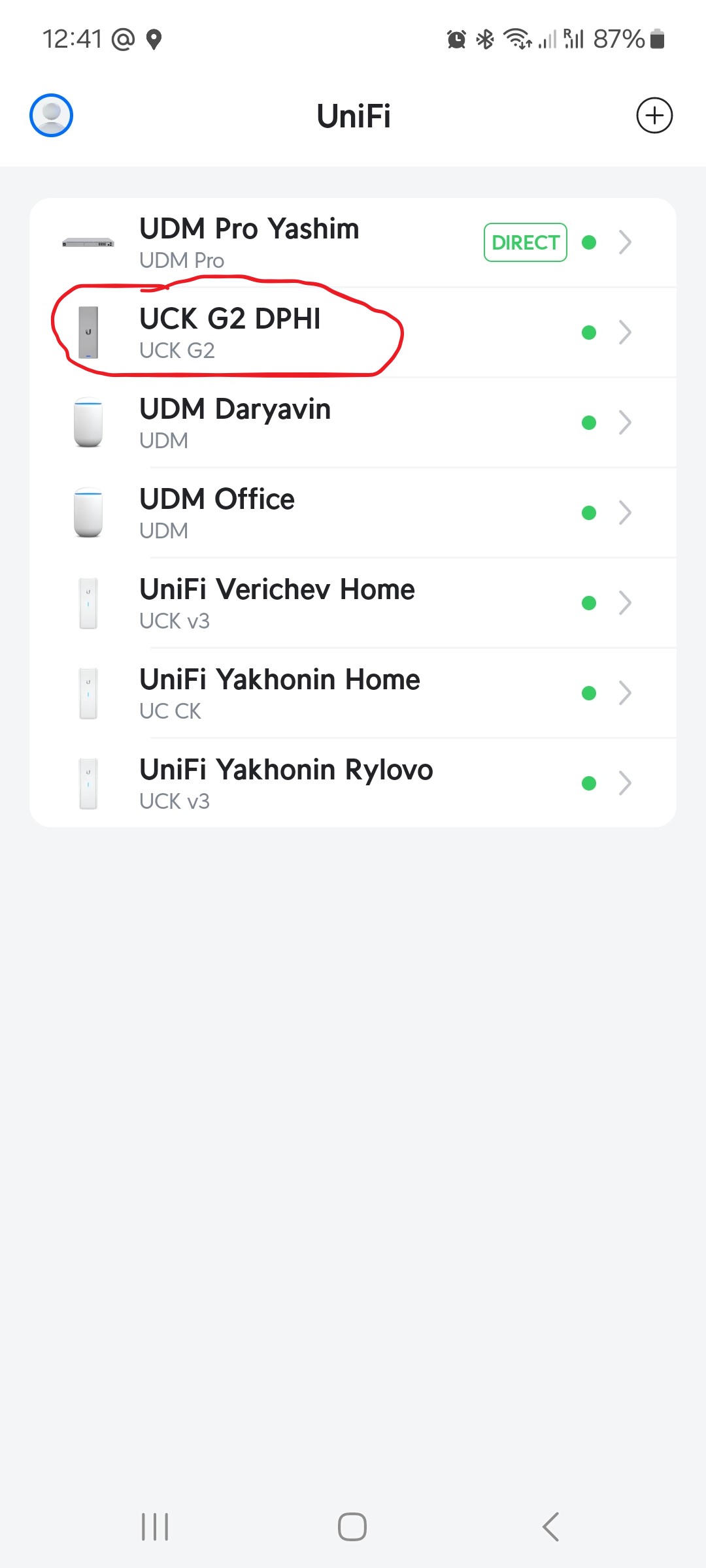
Task: Select the UCK G2 DPHI console
Action: (x=353, y=333)
